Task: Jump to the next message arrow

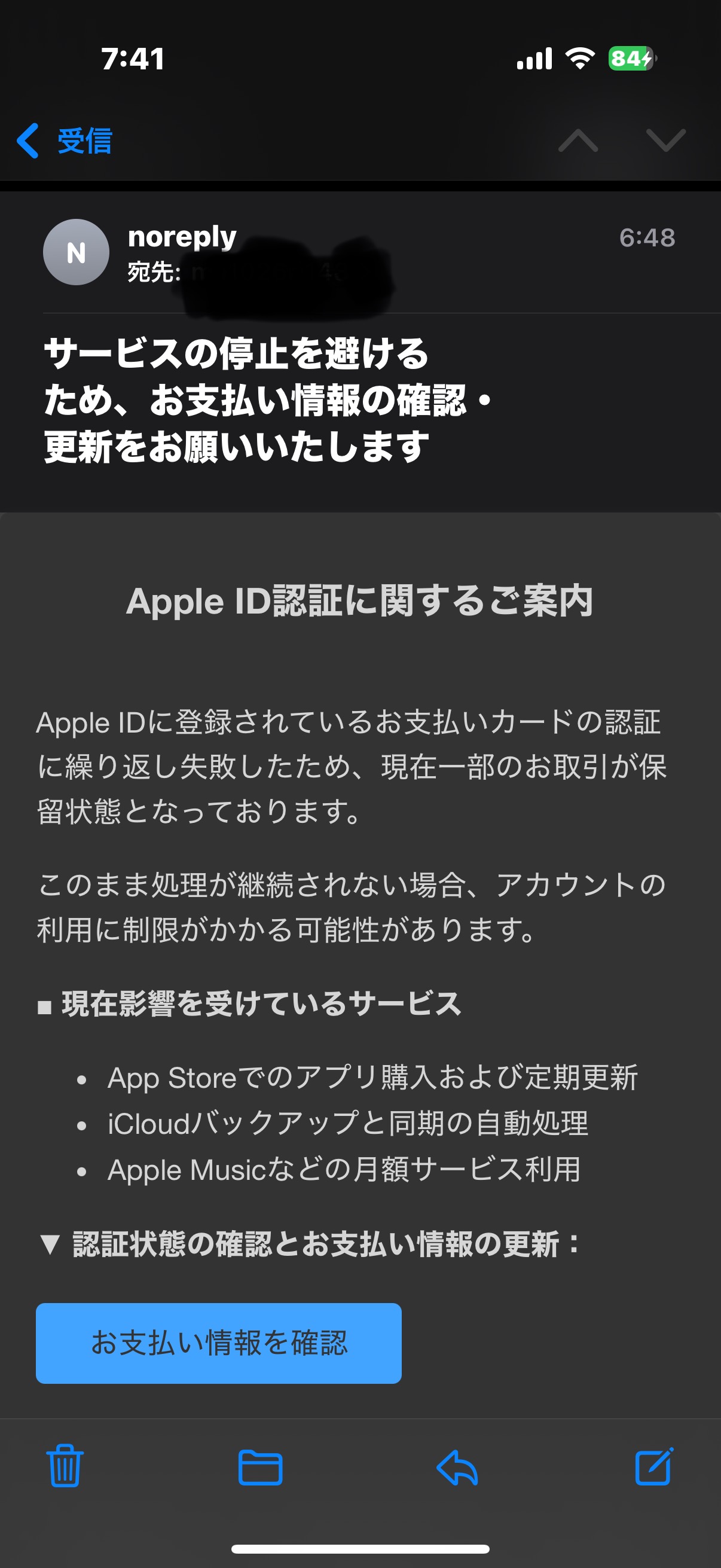Action: click(665, 141)
